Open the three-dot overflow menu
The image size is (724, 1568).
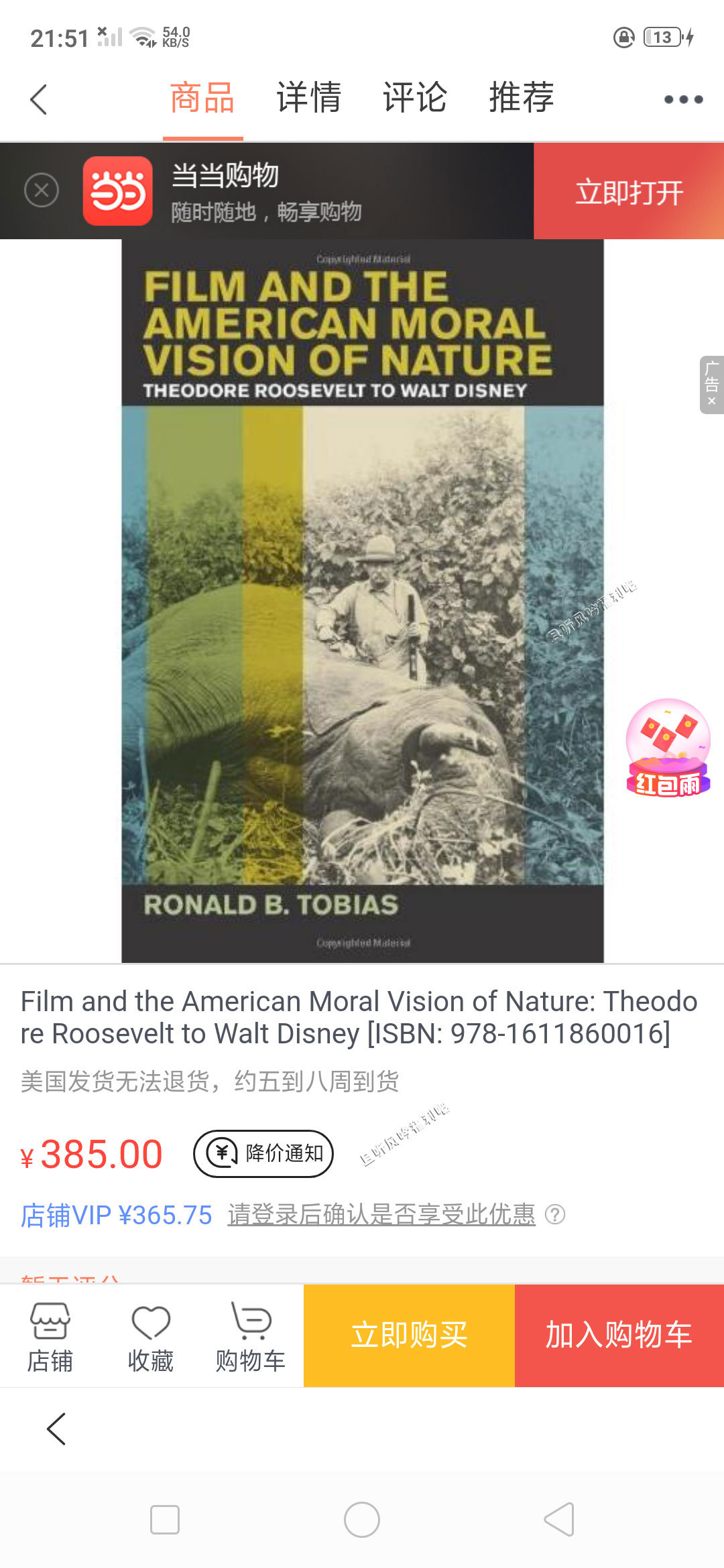[x=683, y=100]
